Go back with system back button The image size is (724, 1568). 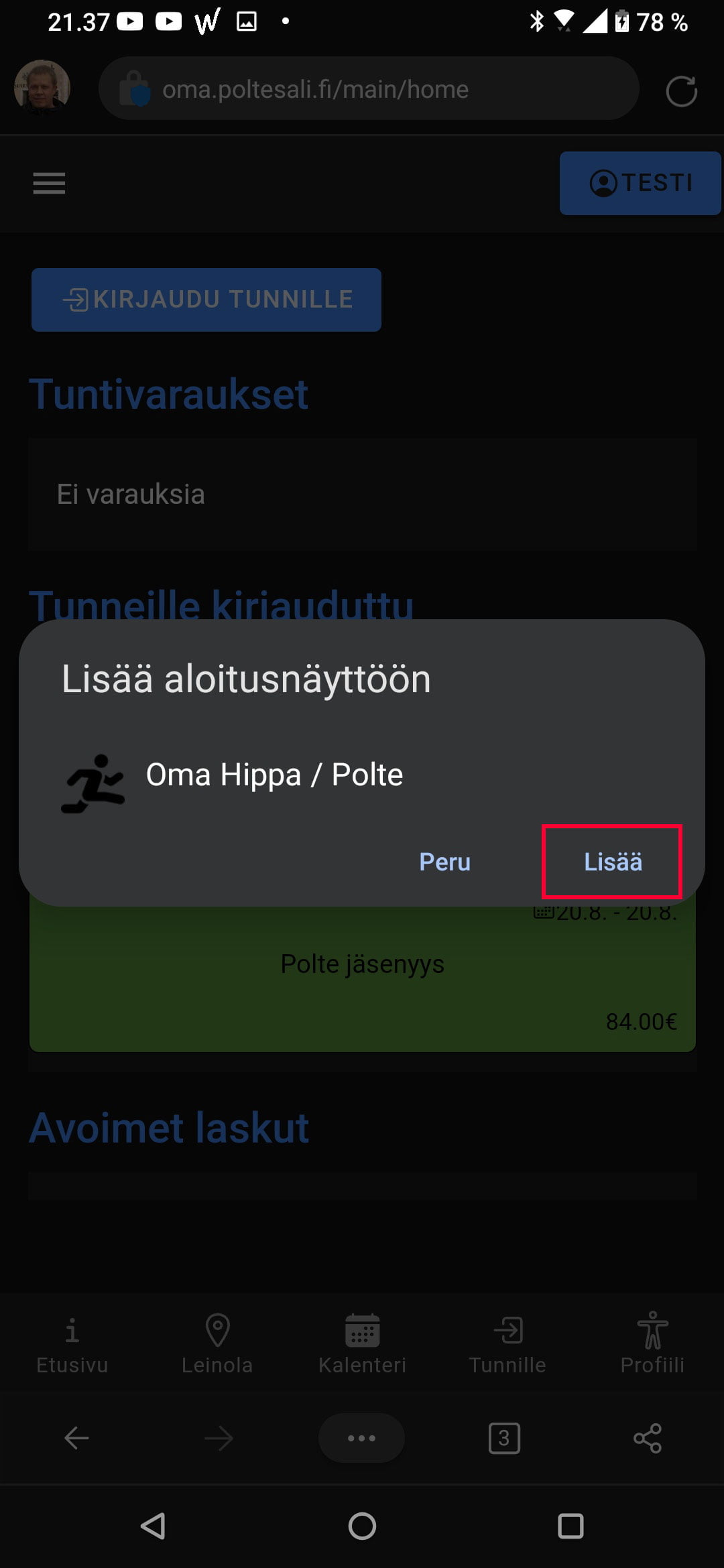[x=154, y=1526]
